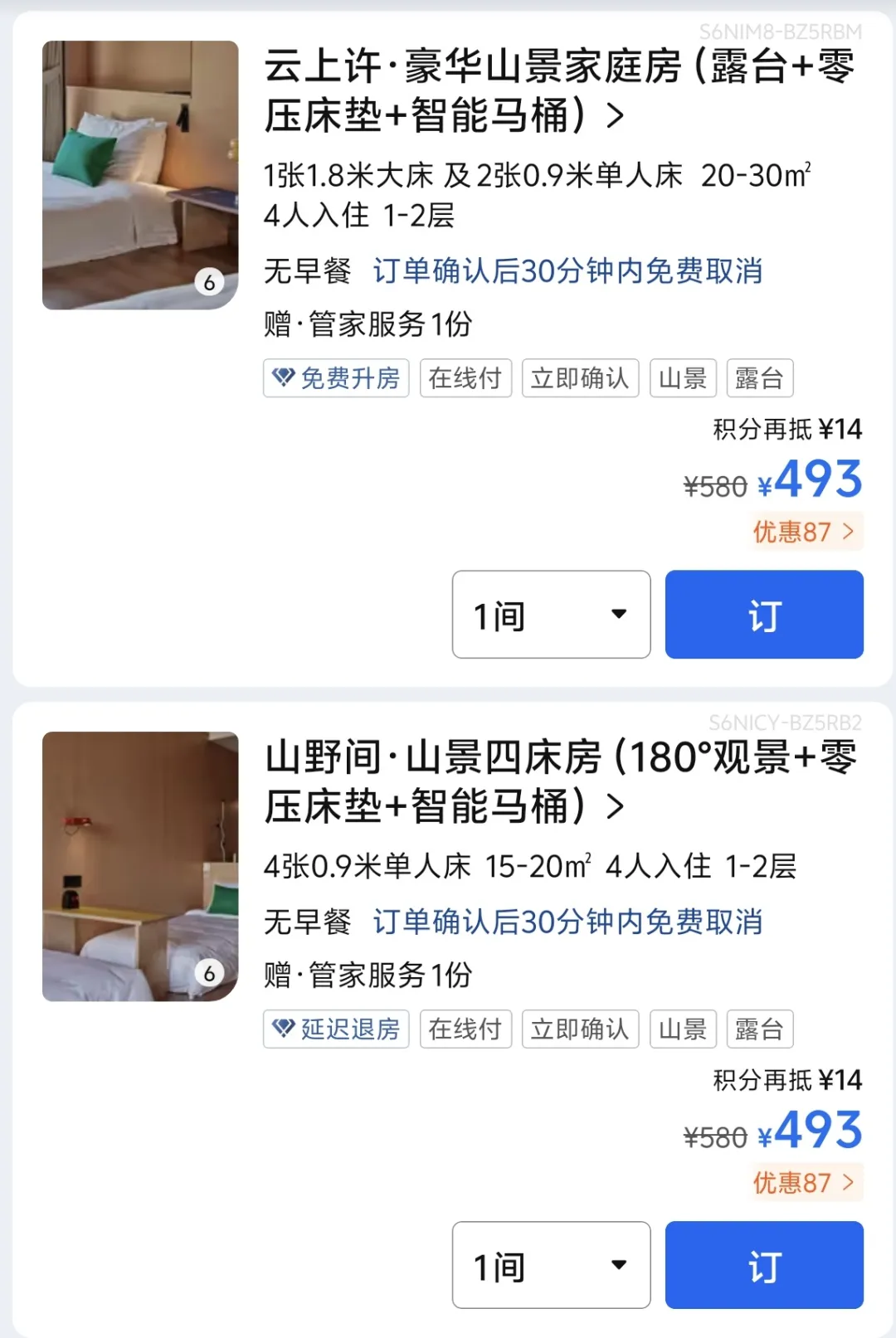This screenshot has width=896, height=1338.
Task: Show 优惠87 discount details for 山野间 room
Action: tap(803, 1182)
